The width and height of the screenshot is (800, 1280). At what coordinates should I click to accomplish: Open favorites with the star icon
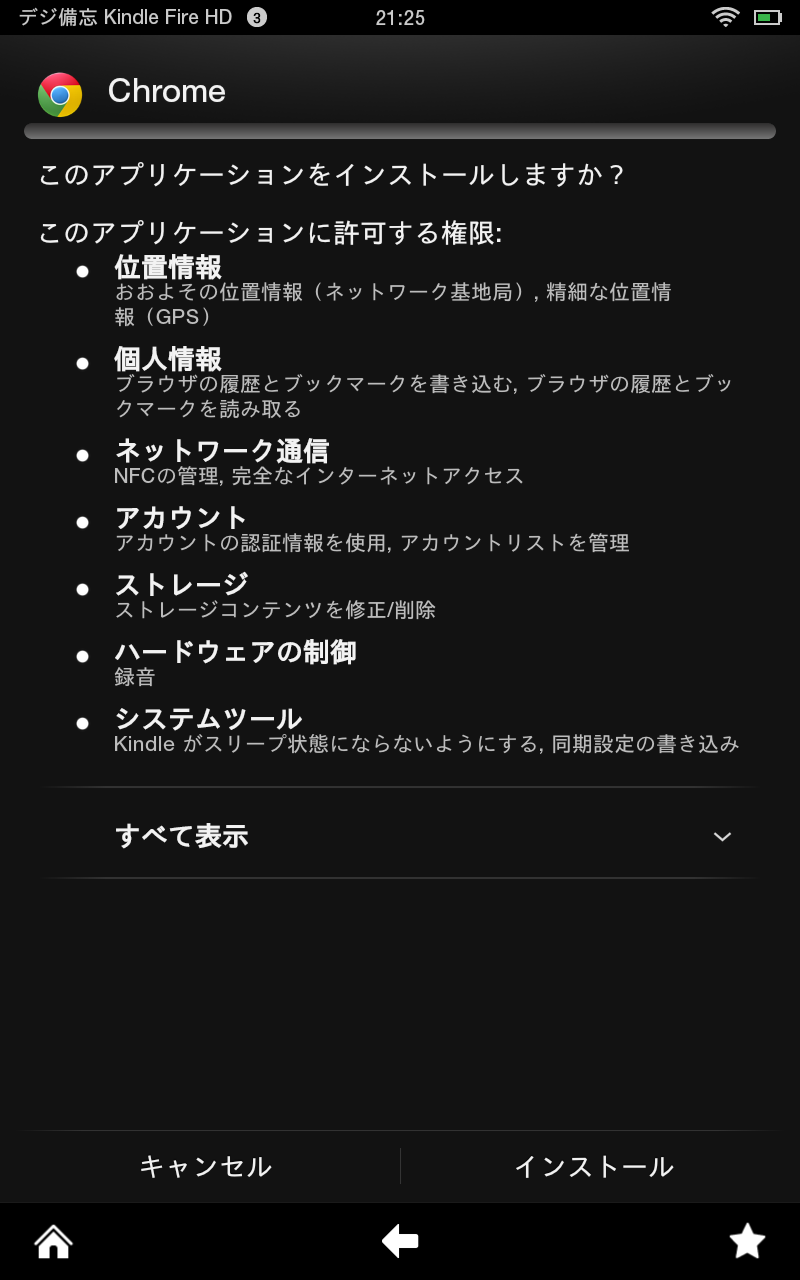point(747,1241)
